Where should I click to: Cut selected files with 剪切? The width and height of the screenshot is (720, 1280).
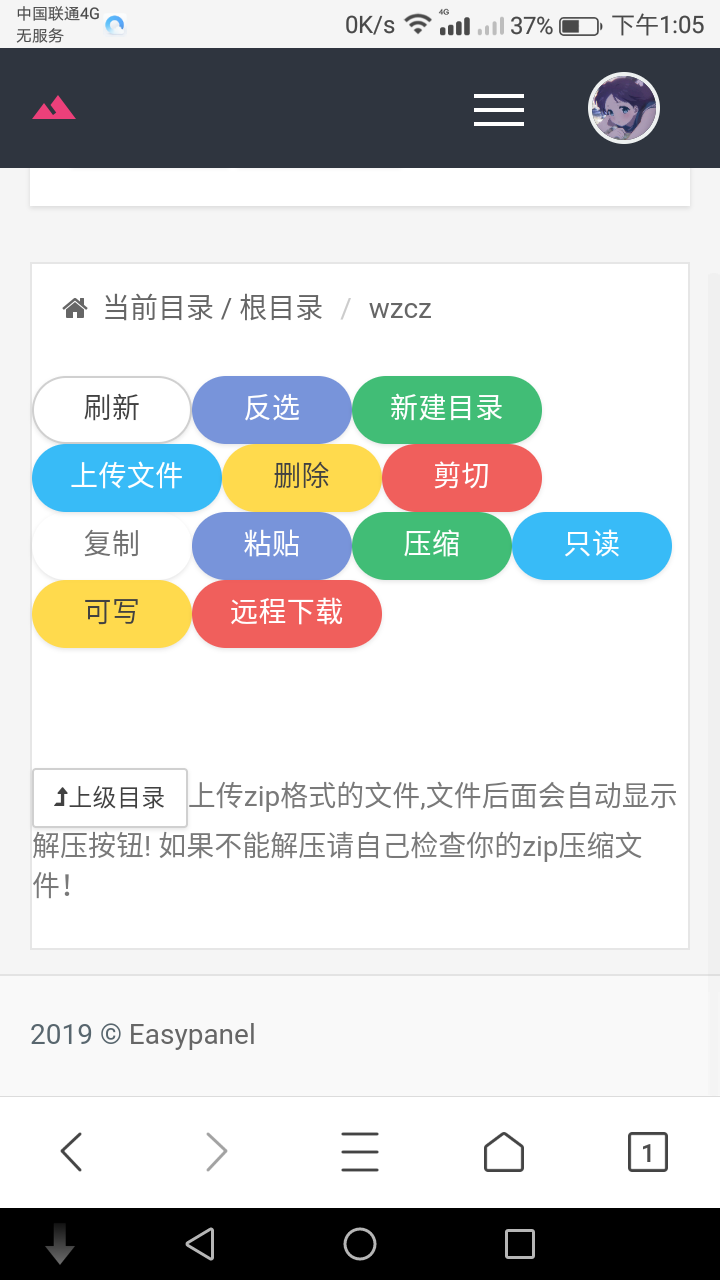462,477
